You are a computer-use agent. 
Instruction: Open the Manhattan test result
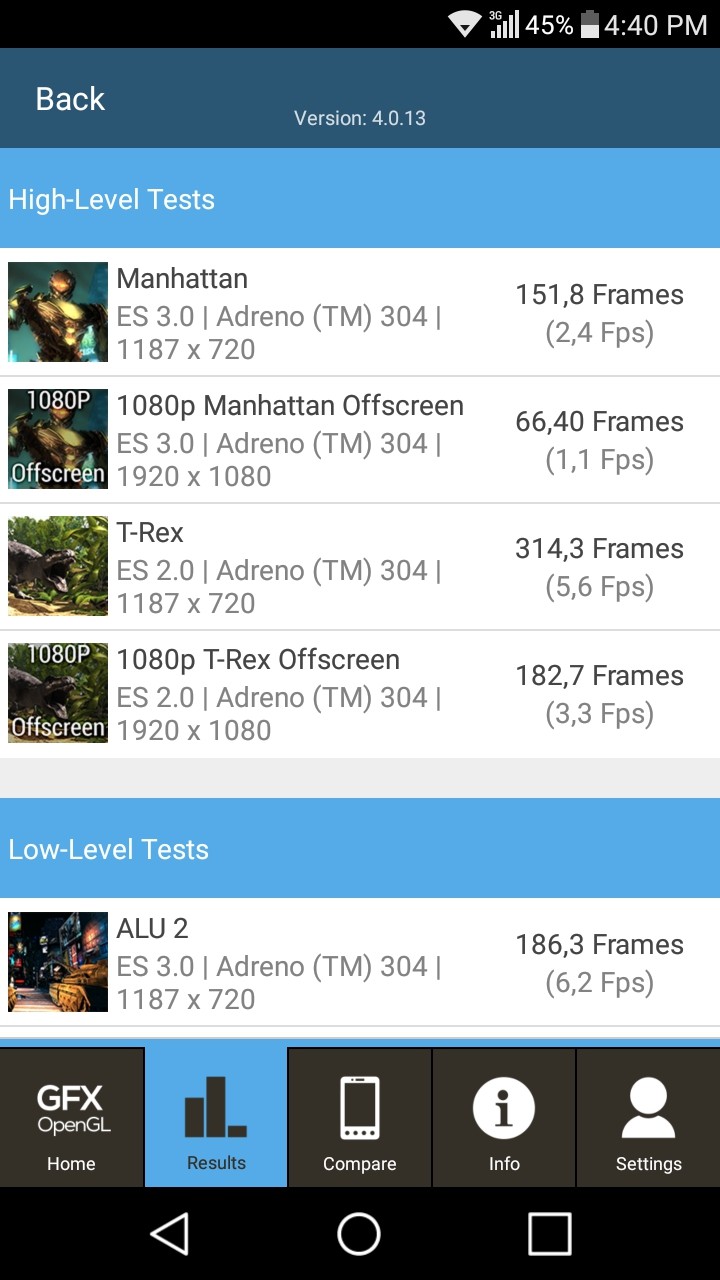[x=360, y=313]
